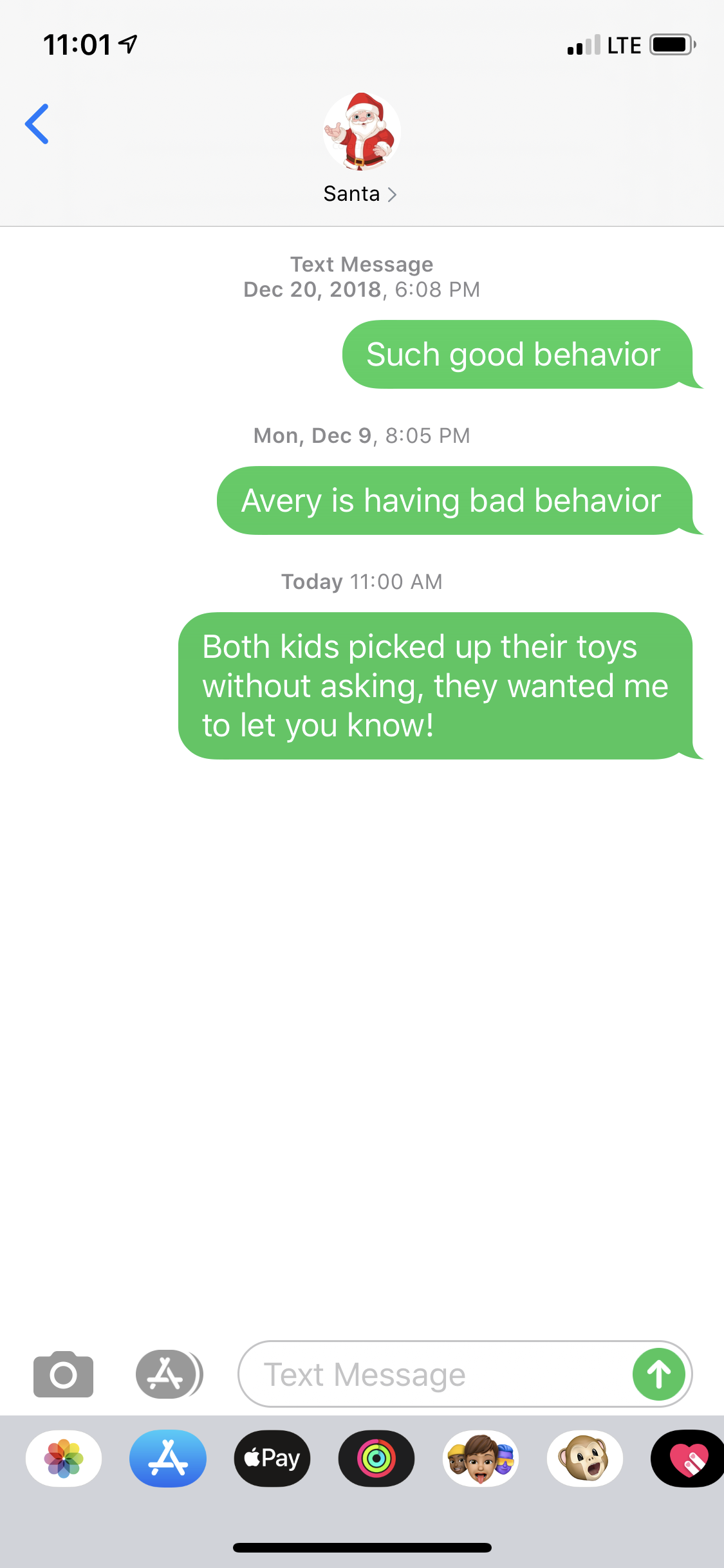This screenshot has height=1568, width=724.
Task: Open the Activity rings stickers app
Action: 376,1459
